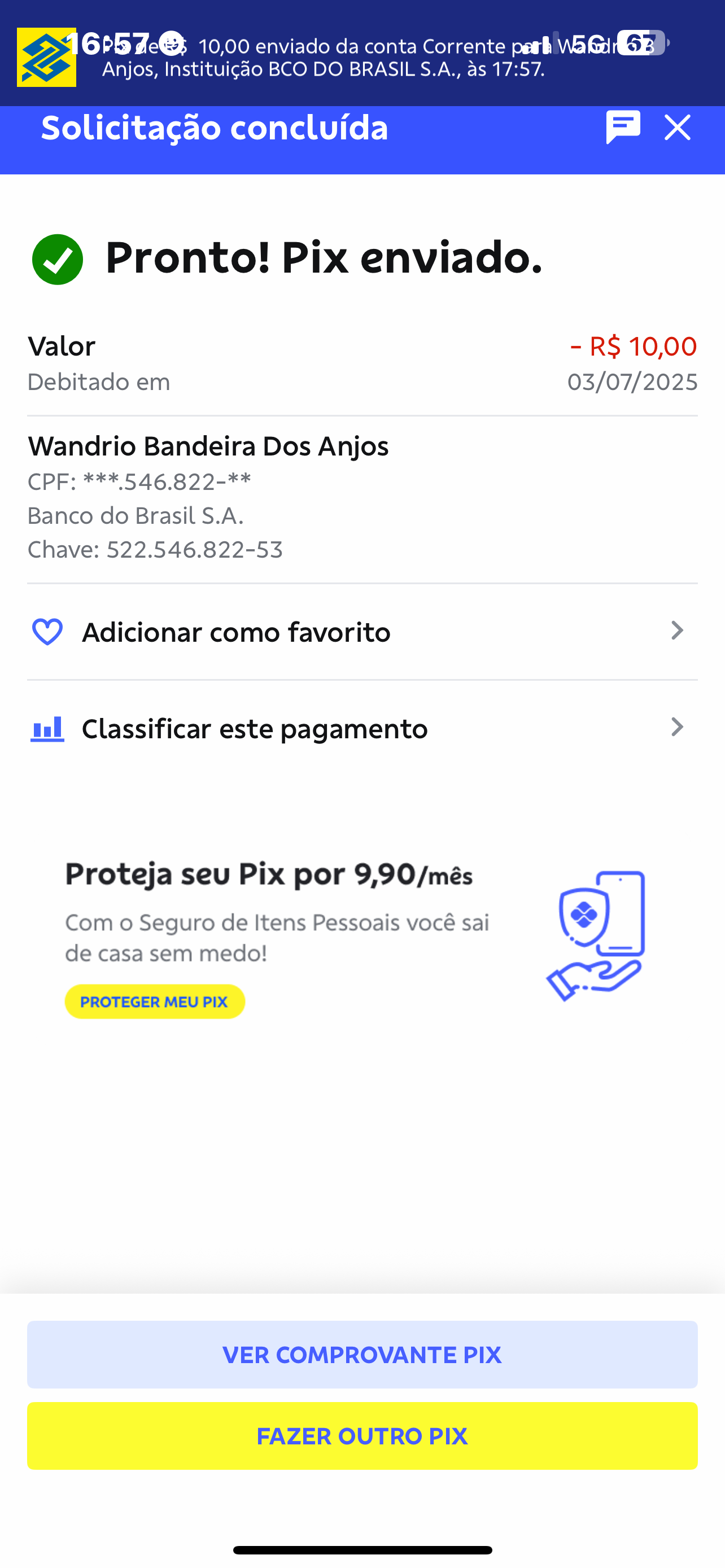Tap the PROTEGER MEU PIX button
Screen dimensions: 725x1568
[155, 1001]
